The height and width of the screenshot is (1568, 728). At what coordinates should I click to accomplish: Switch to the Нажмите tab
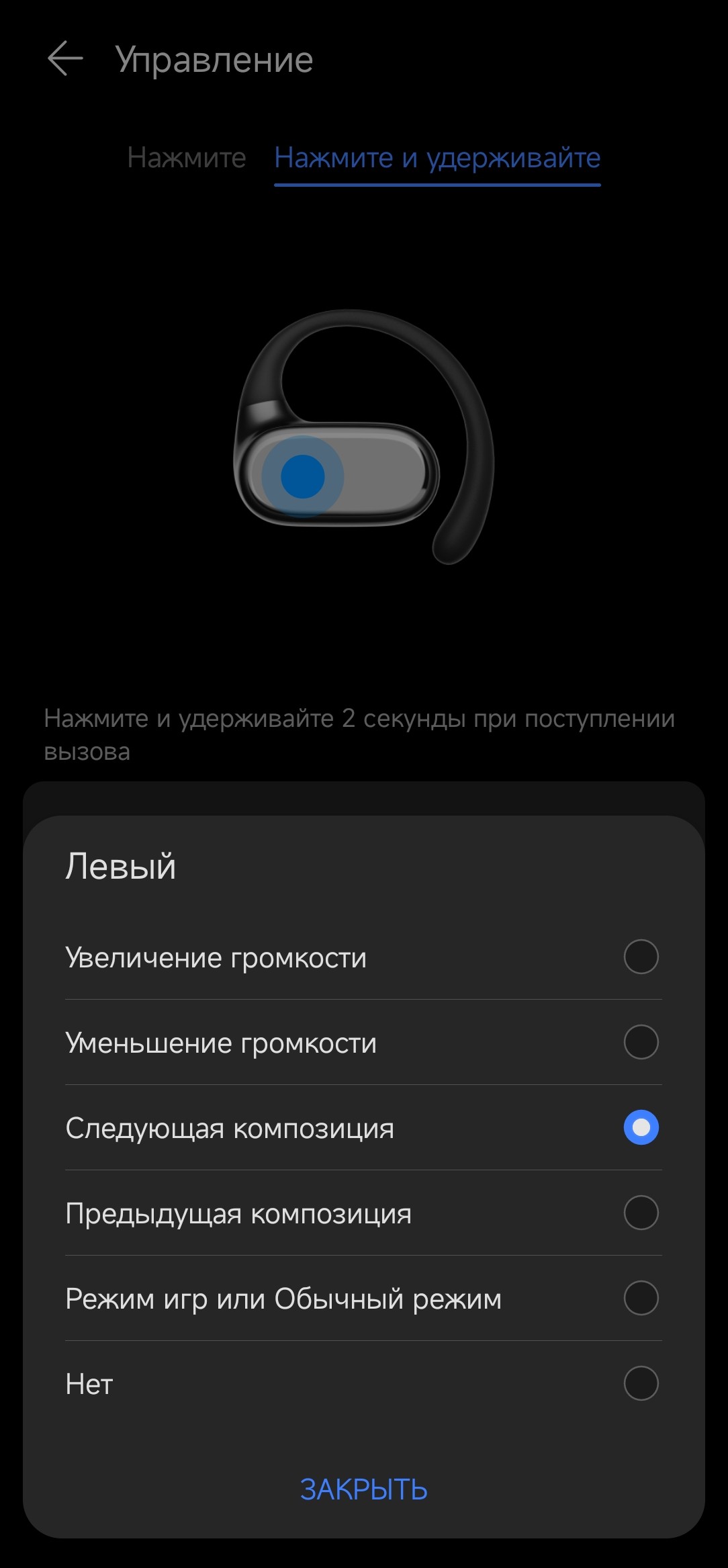click(187, 158)
